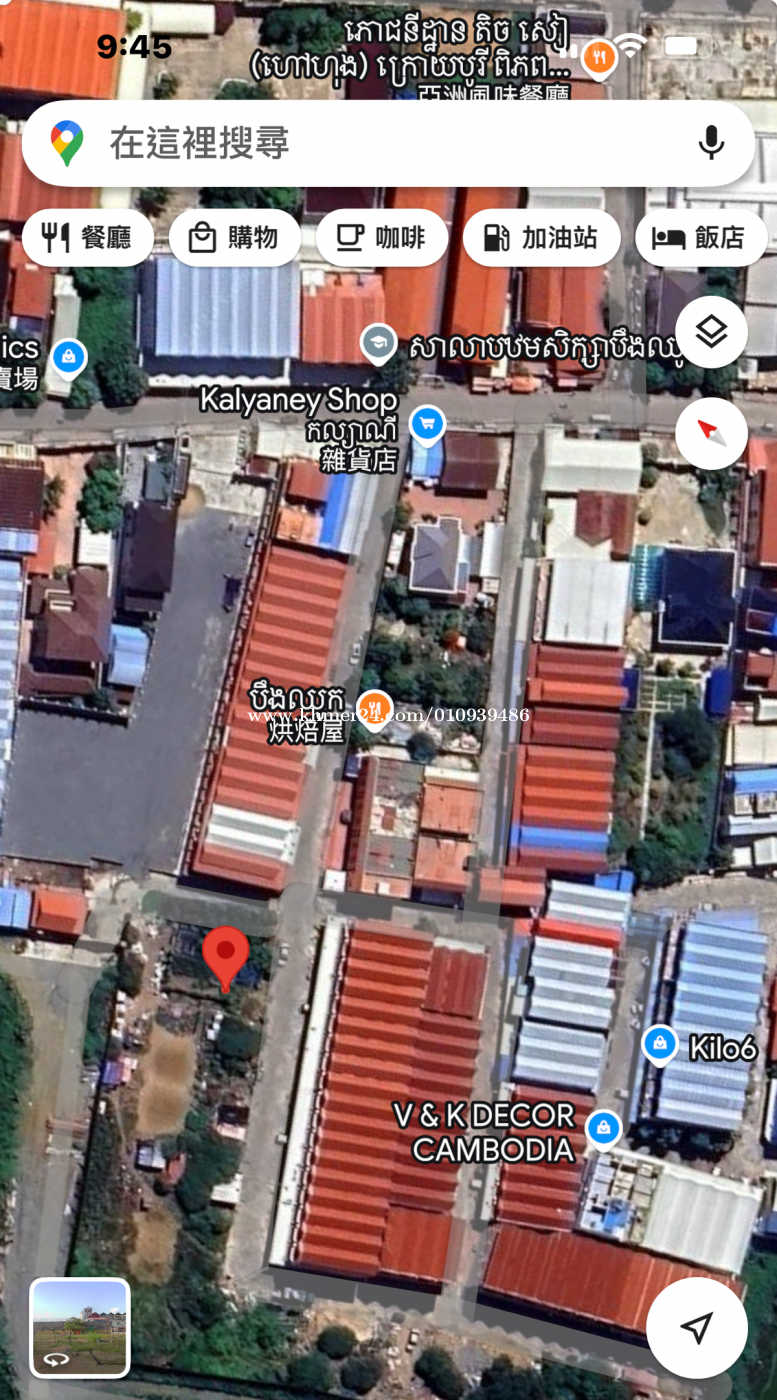Viewport: 777px width, 1400px height.
Task: Open the 烘焙屋 bakery pin
Action: point(374,708)
